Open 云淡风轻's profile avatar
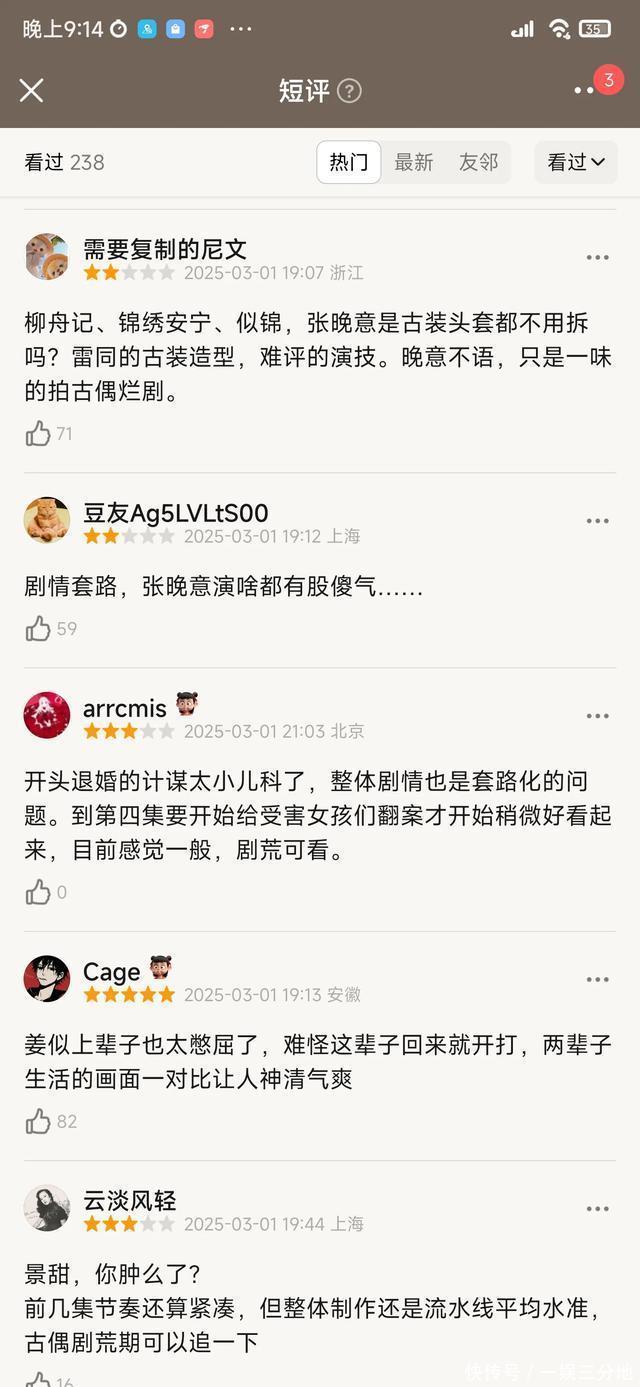Screen dimensions: 640x1387 pos(47,1208)
